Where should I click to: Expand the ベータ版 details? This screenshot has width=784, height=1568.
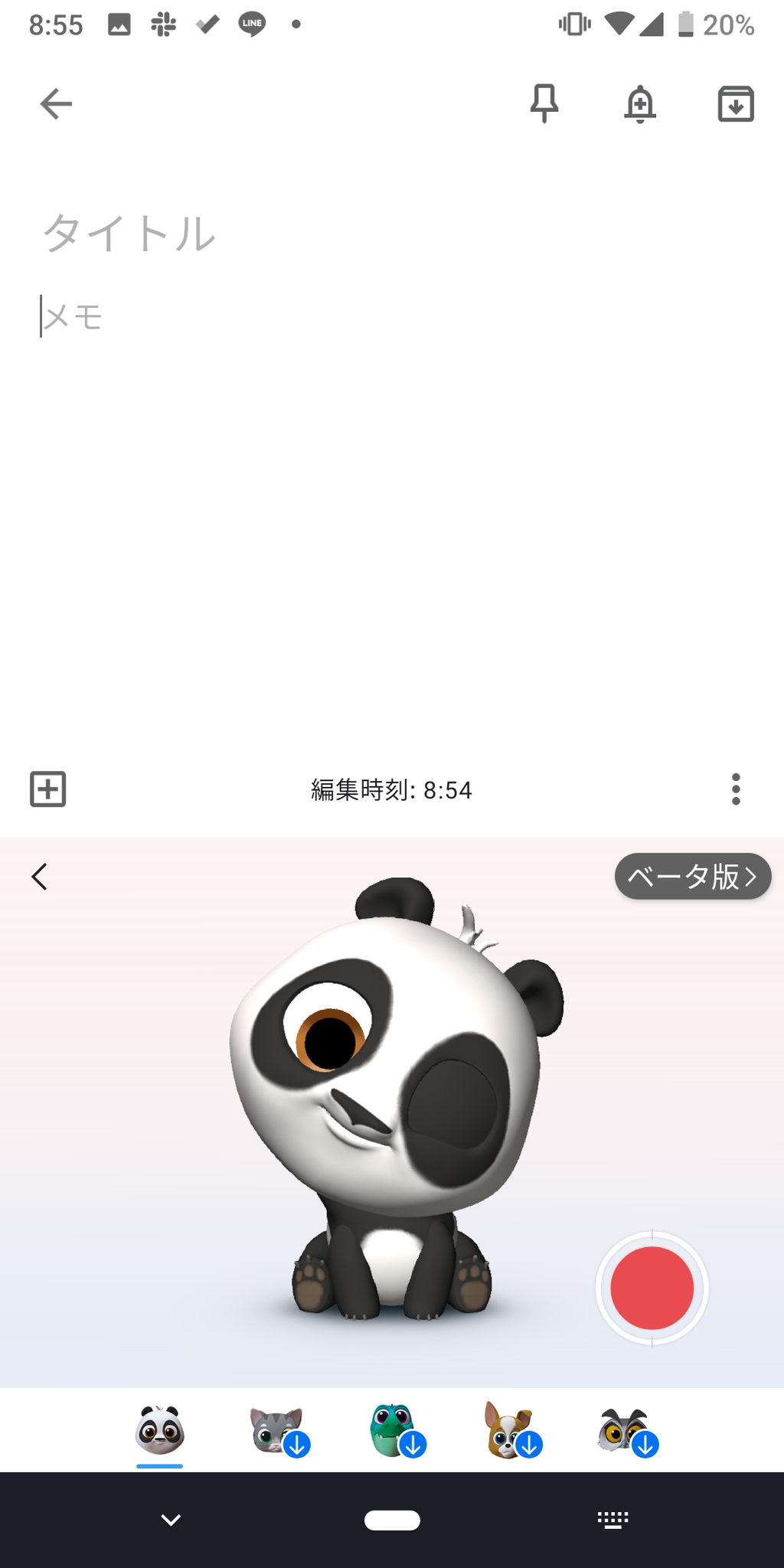pyautogui.click(x=749, y=877)
